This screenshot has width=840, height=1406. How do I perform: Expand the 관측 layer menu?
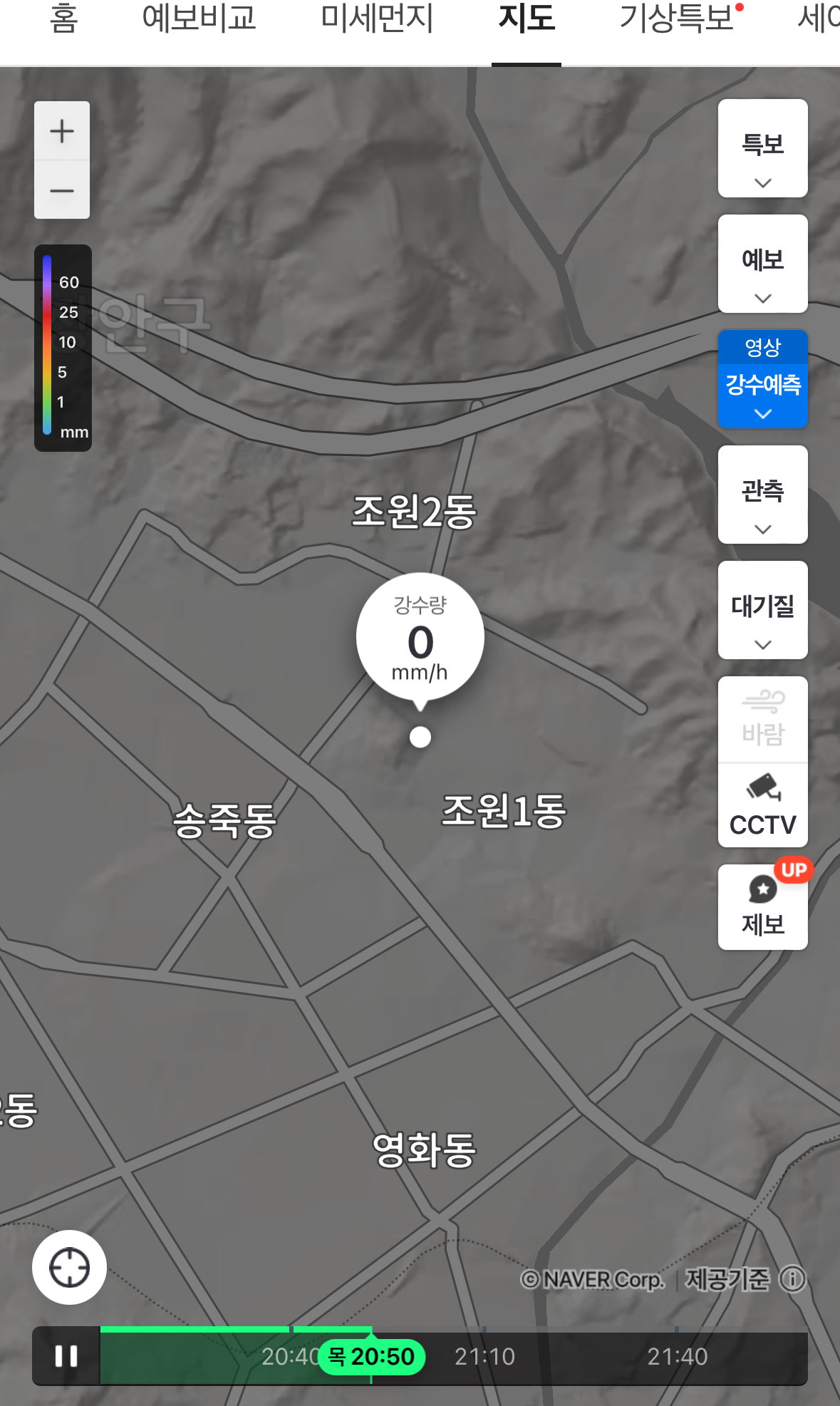(x=762, y=495)
